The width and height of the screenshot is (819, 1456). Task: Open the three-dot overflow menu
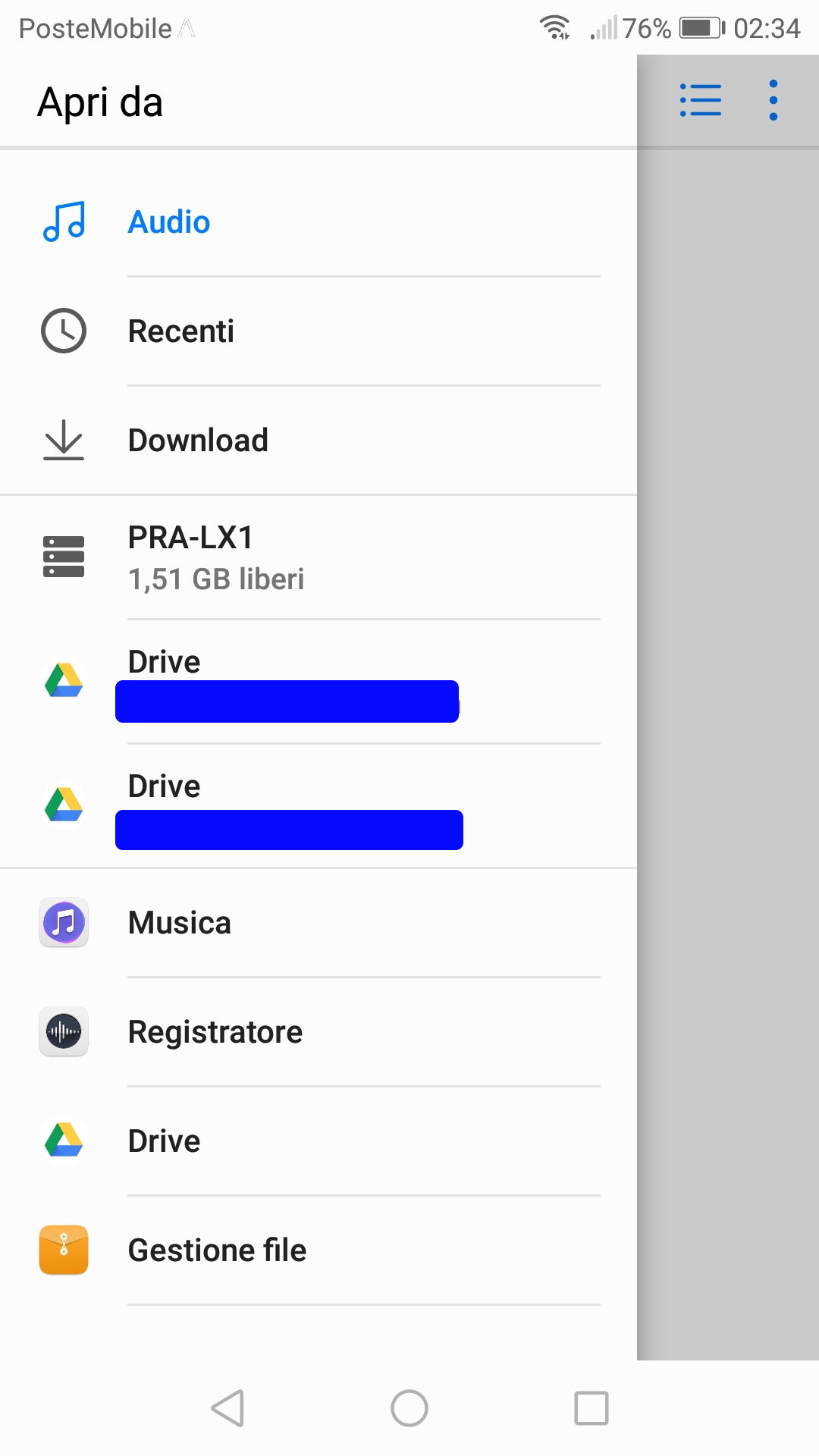(772, 99)
